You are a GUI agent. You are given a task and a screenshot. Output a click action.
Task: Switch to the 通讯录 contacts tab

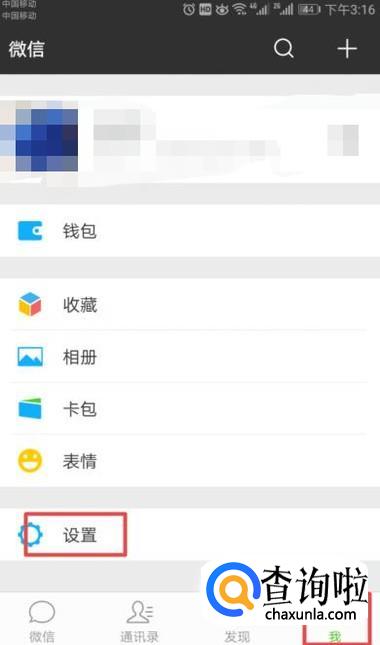[x=139, y=620]
